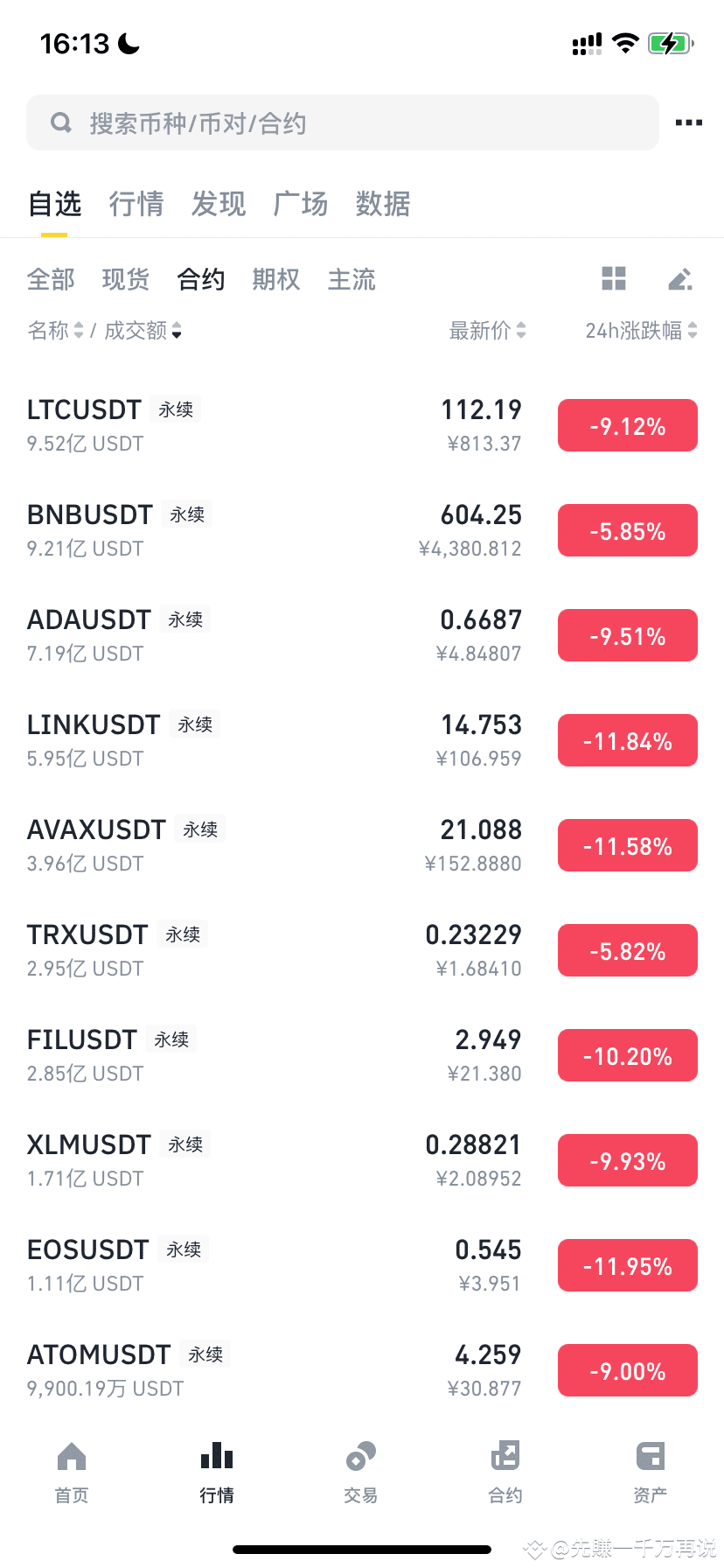Viewport: 724px width, 1568px height.
Task: Switch to the 数据 top tab
Action: [x=383, y=204]
